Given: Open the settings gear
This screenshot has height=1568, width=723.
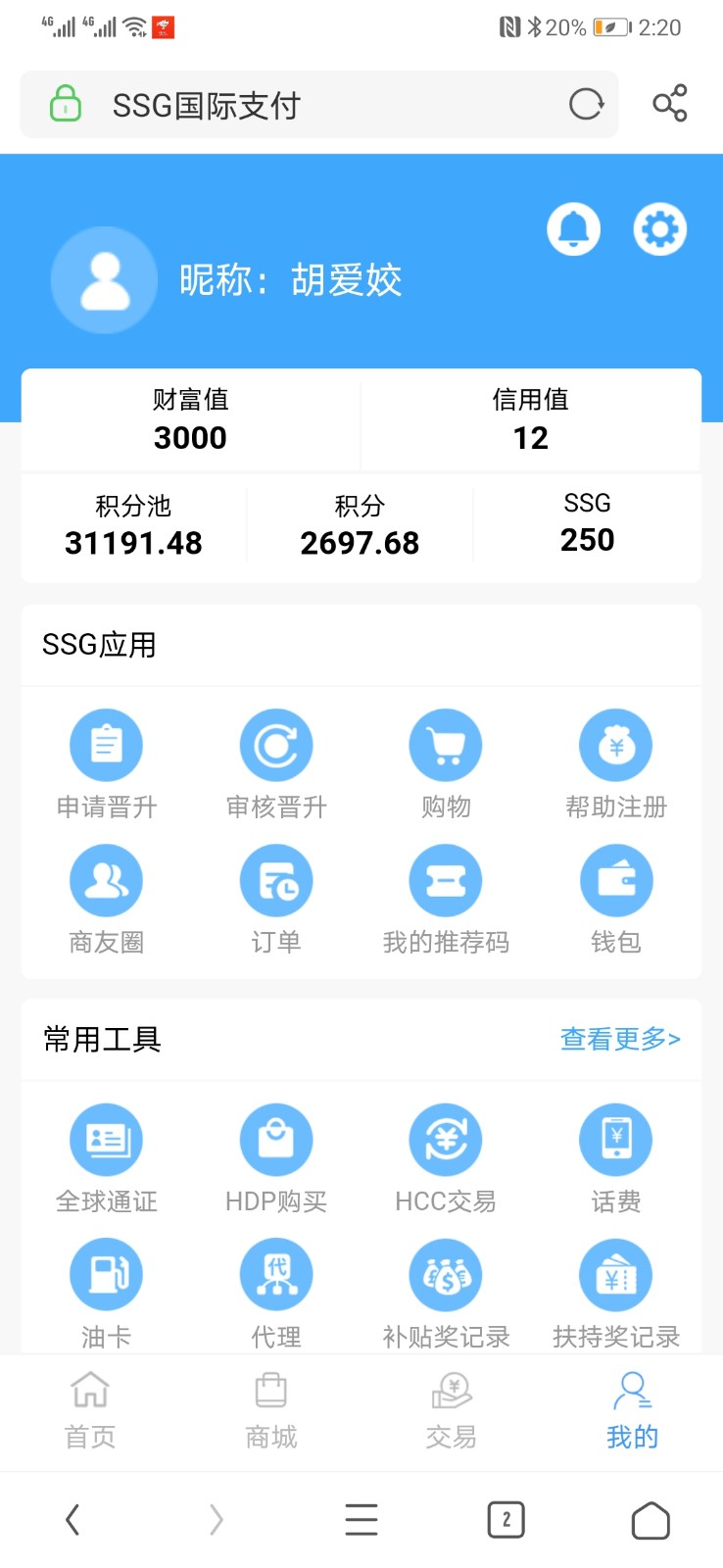Looking at the screenshot, I should click(x=660, y=229).
